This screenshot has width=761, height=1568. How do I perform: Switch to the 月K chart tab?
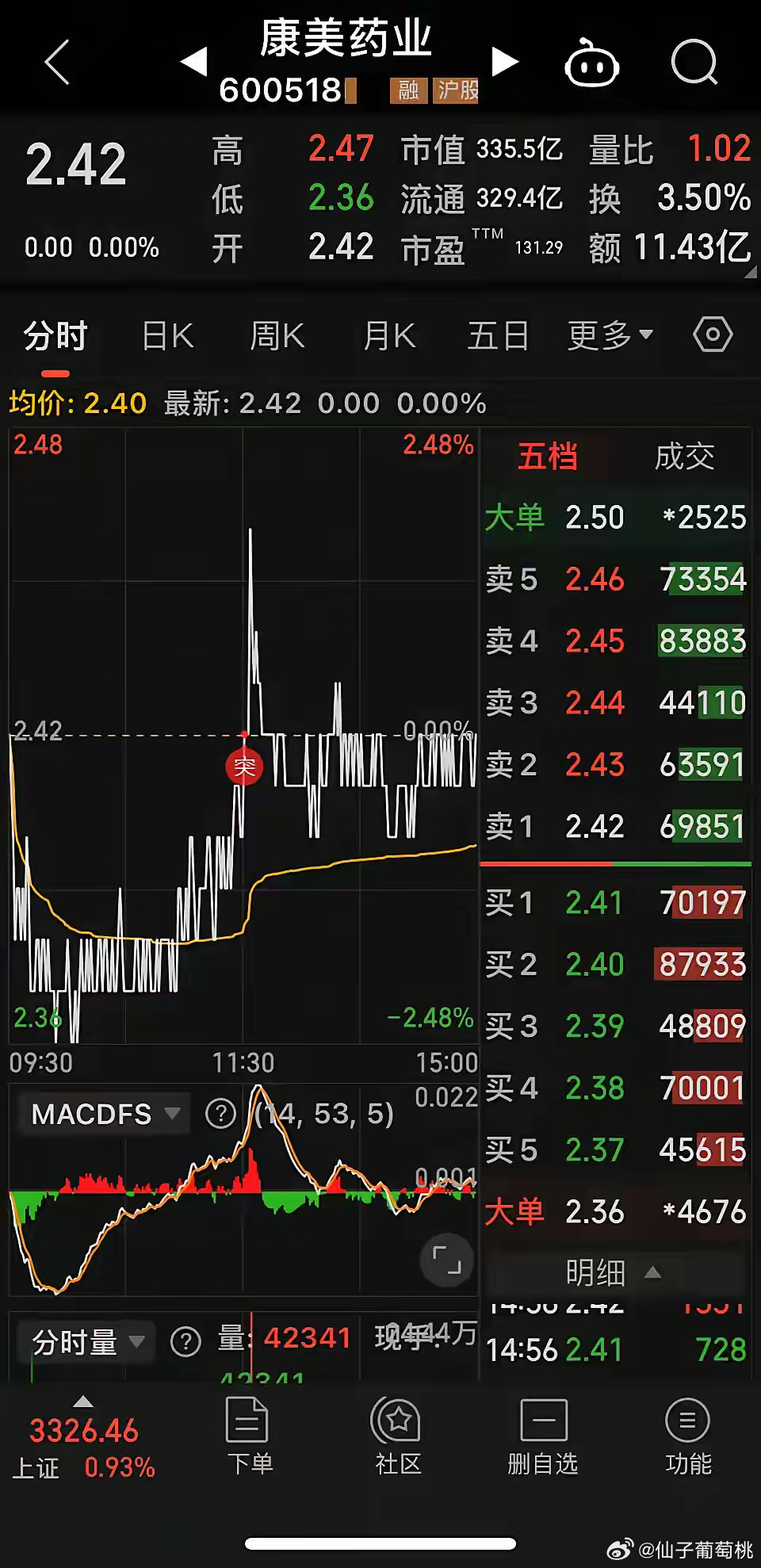pyautogui.click(x=388, y=336)
